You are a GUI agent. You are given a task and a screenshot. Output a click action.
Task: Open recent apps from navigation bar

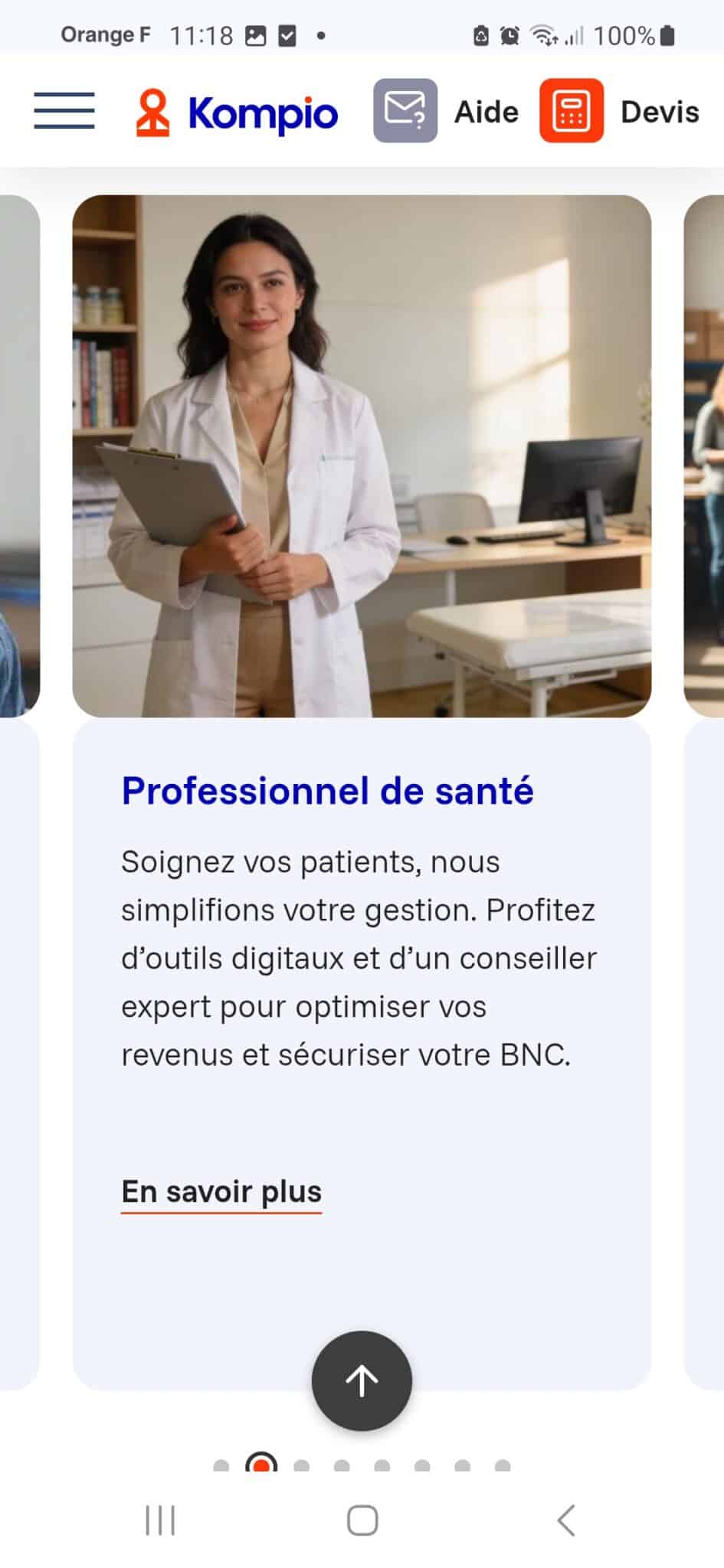[x=160, y=1521]
